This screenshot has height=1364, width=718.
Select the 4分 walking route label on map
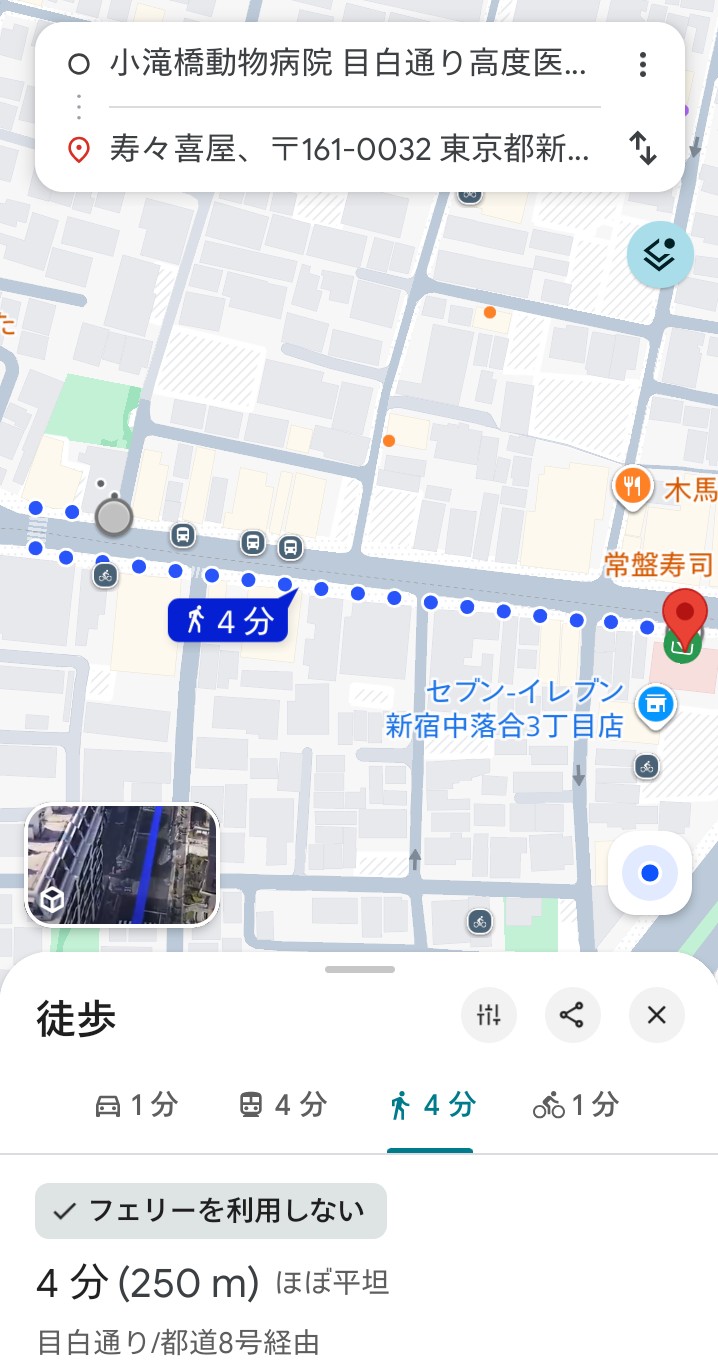click(x=229, y=621)
